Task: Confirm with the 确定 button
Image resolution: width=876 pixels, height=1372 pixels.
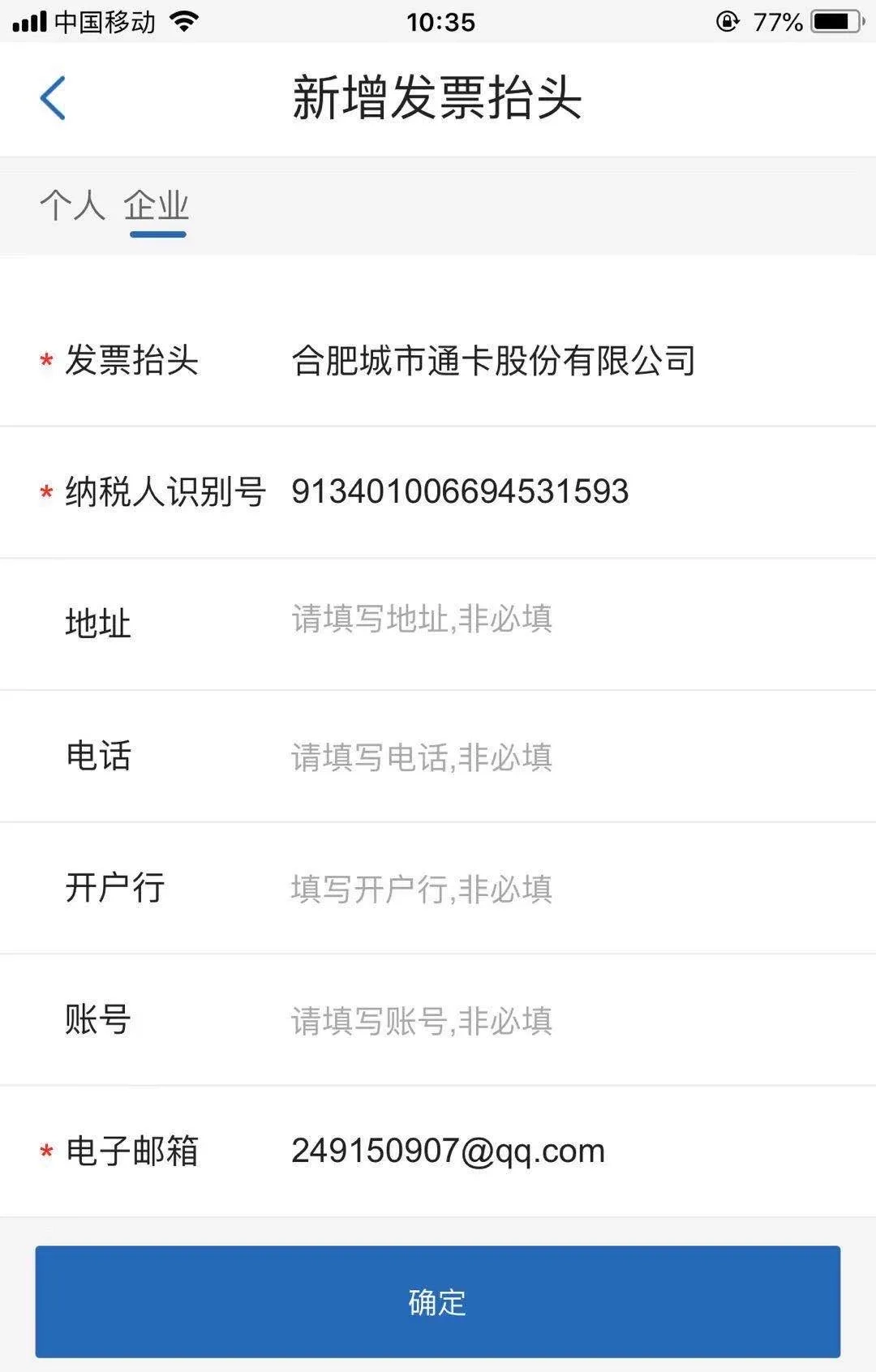Action: 437,1302
